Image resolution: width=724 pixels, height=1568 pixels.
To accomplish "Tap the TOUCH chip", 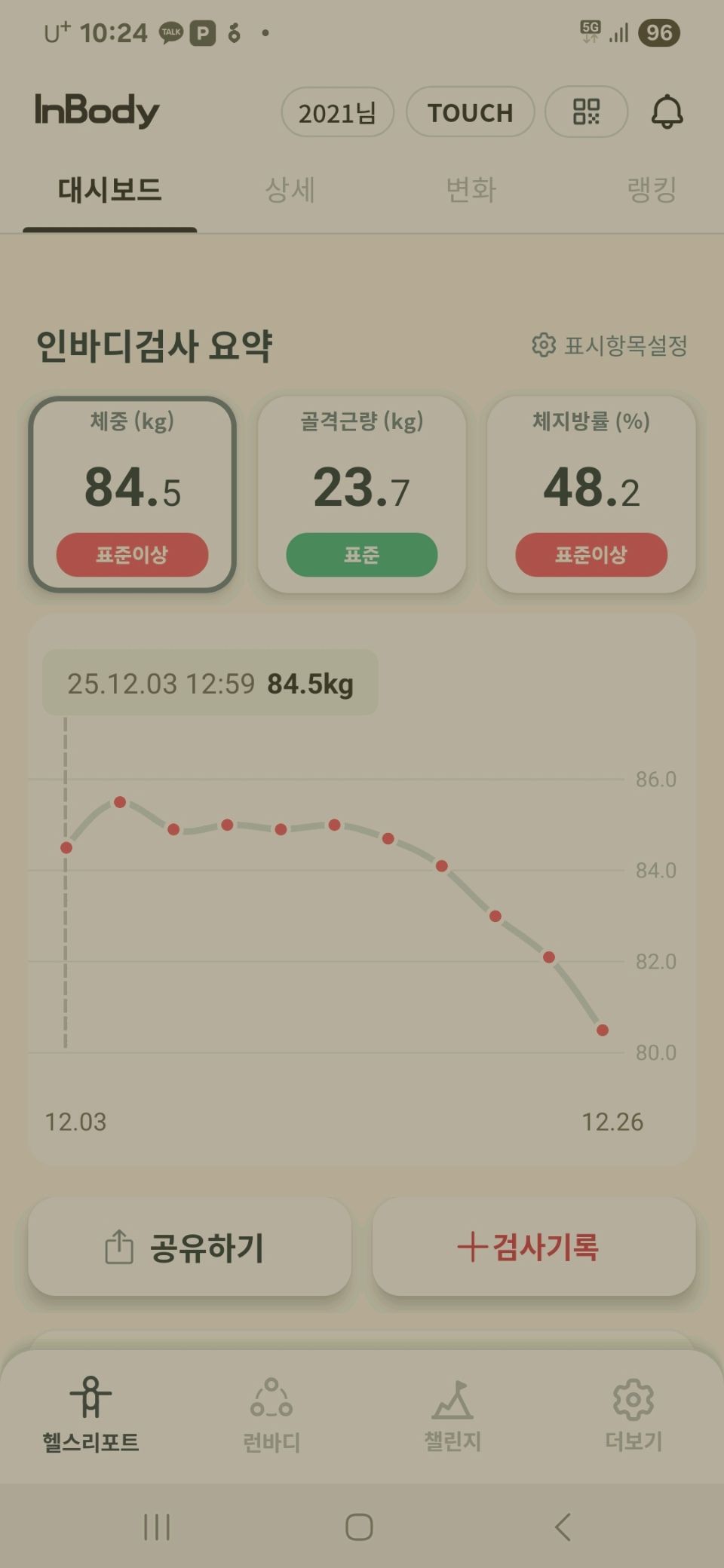I will click(470, 112).
